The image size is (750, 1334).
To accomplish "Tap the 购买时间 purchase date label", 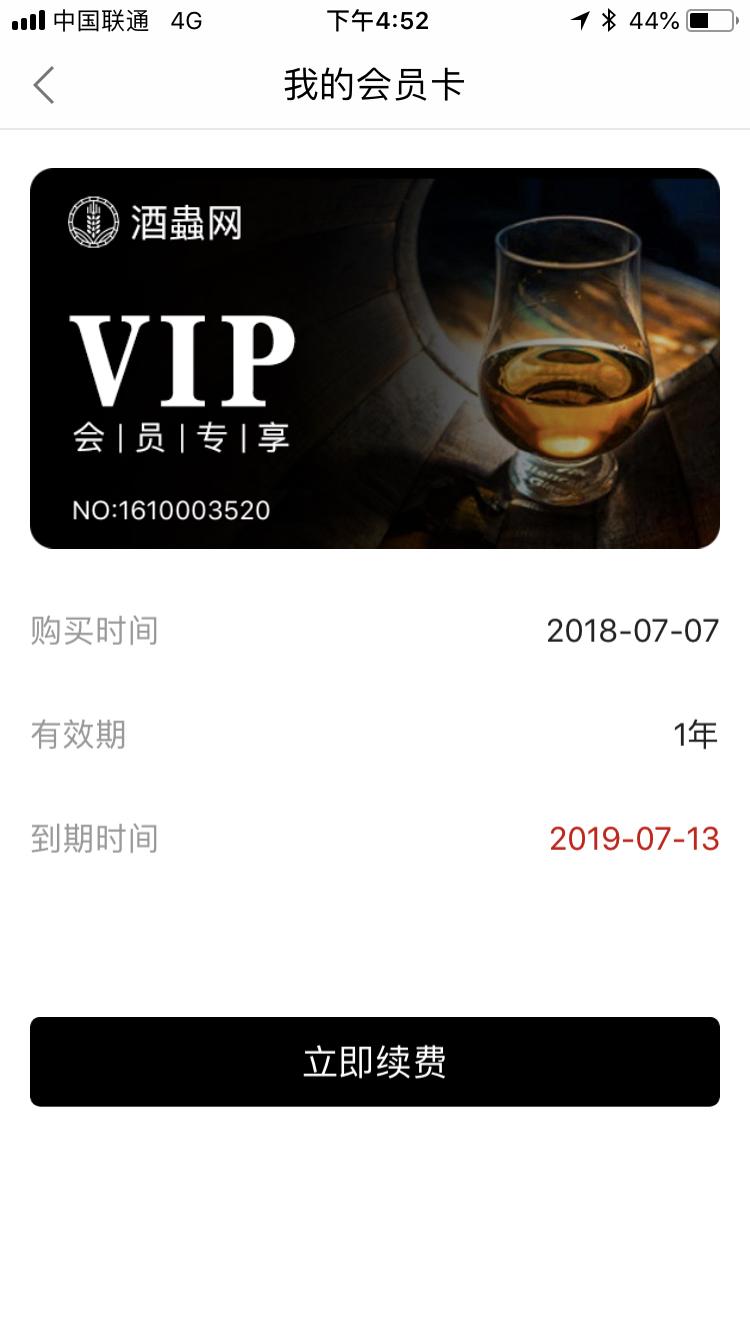I will tap(92, 630).
